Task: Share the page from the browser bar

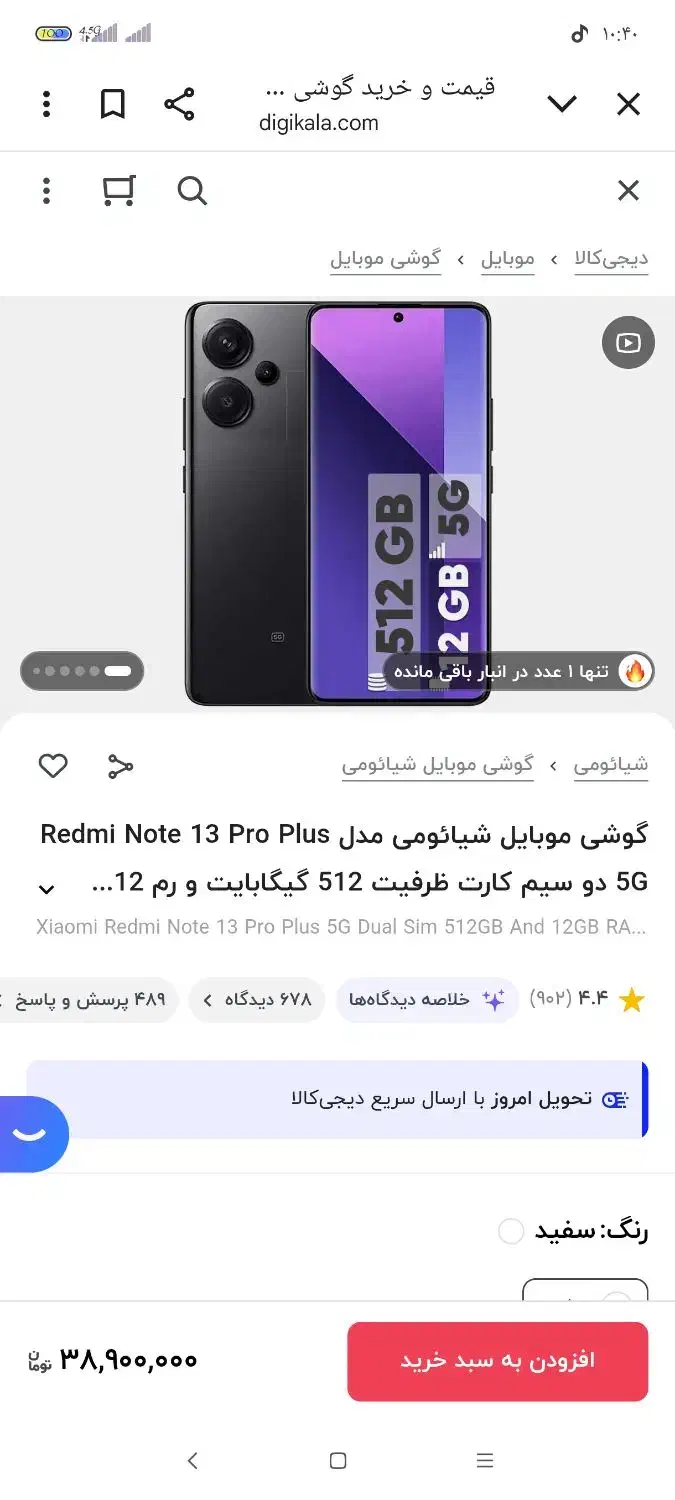Action: (x=179, y=104)
